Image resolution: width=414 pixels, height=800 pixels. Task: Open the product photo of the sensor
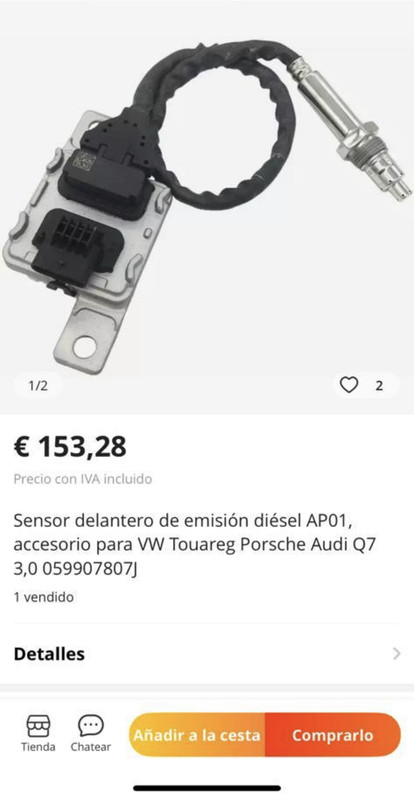[x=207, y=204]
